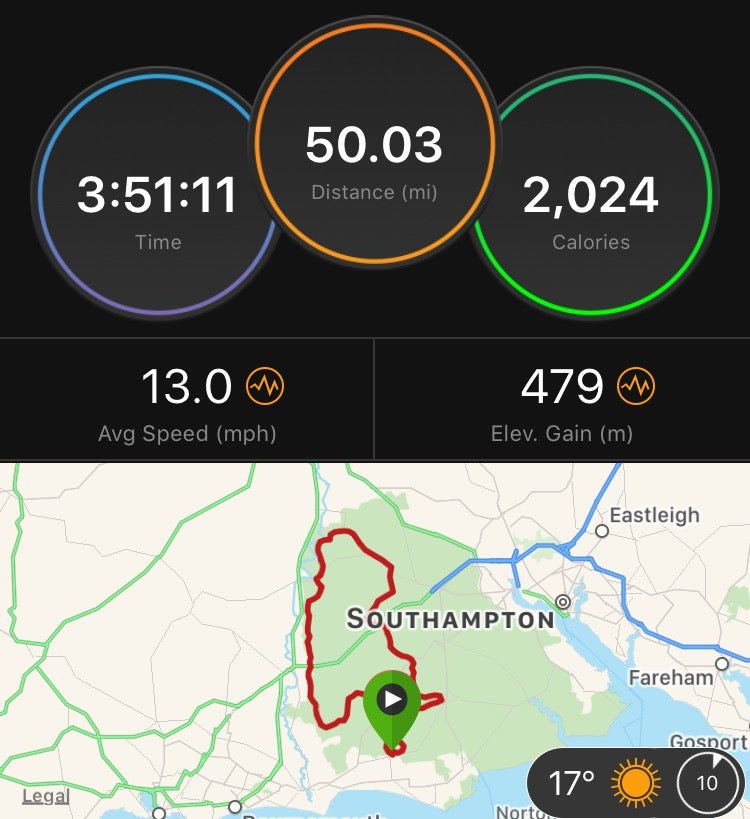Open the Avg Speed chart icon
The height and width of the screenshot is (819, 750).
[265, 386]
